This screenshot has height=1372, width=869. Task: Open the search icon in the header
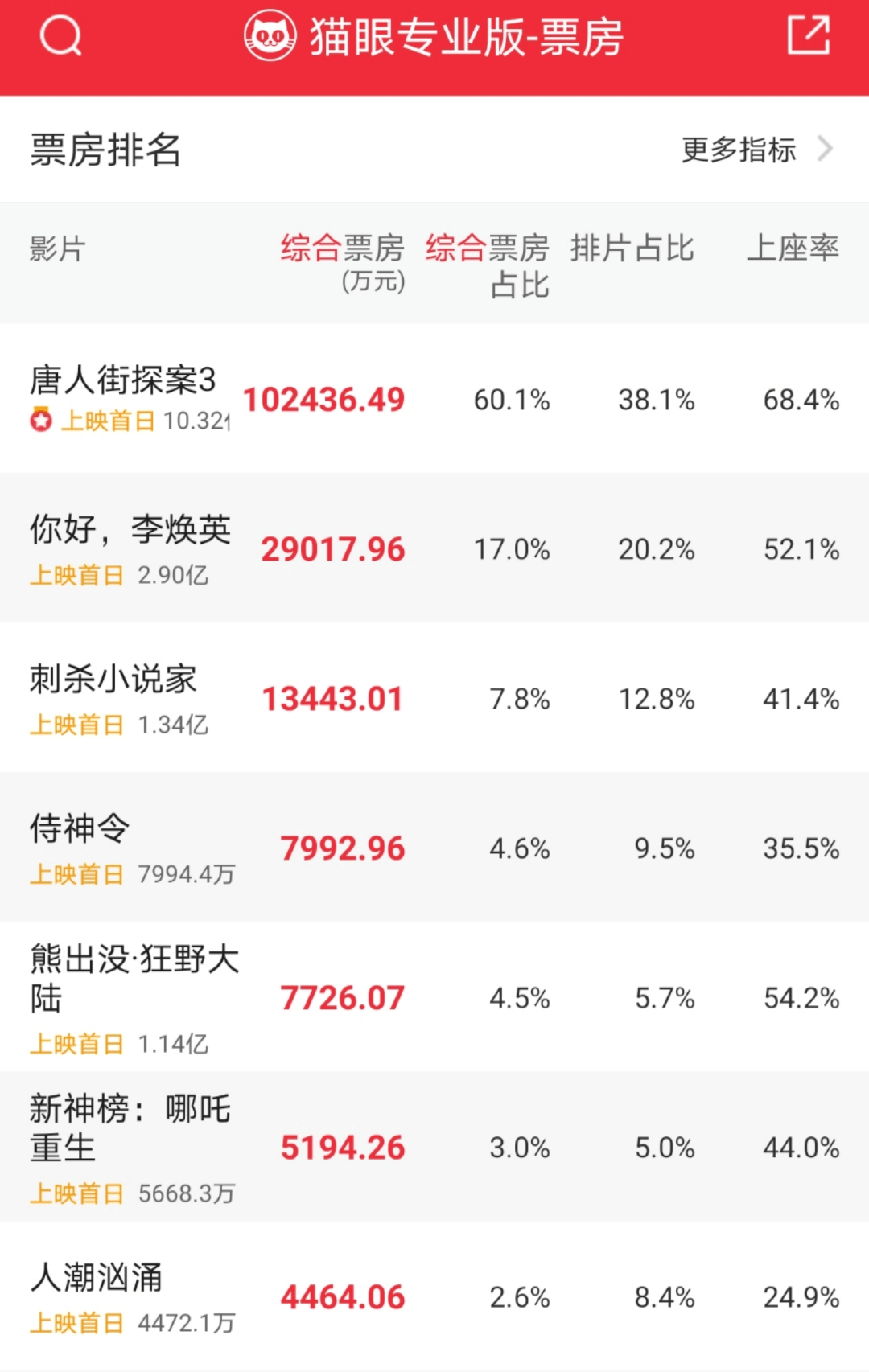coord(61,36)
